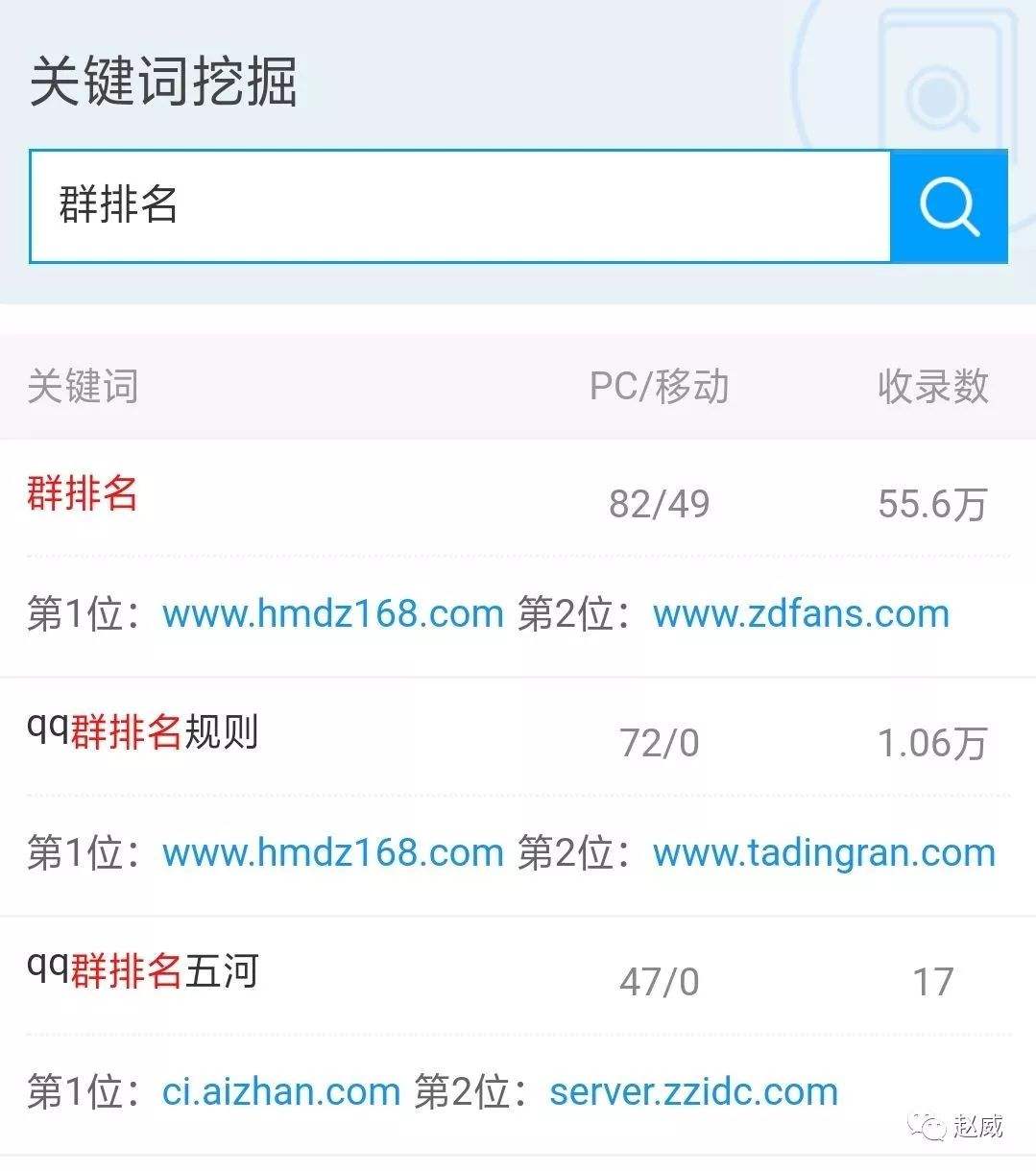
Task: Click the blue search magnifier icon
Action: [948, 205]
